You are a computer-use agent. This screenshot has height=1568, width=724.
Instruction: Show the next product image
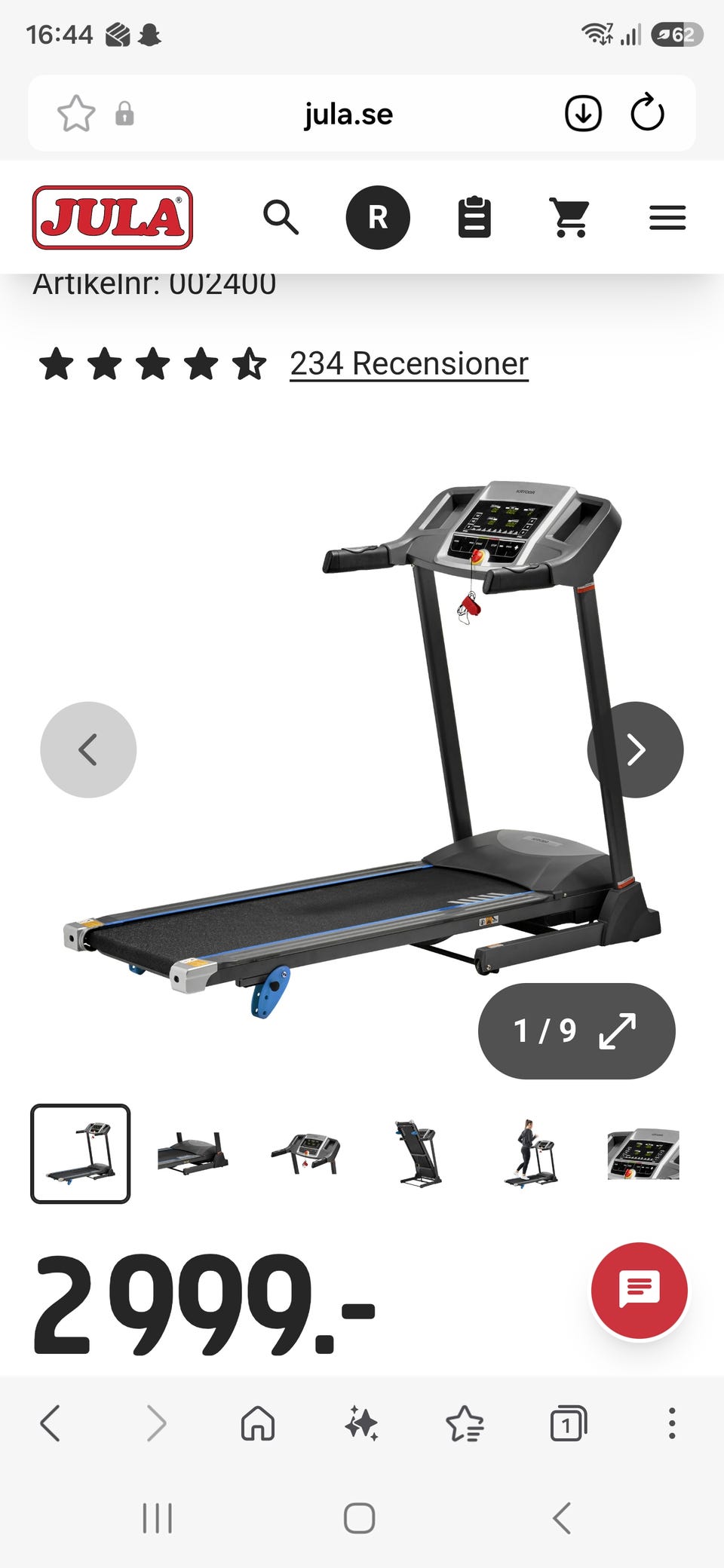click(635, 749)
